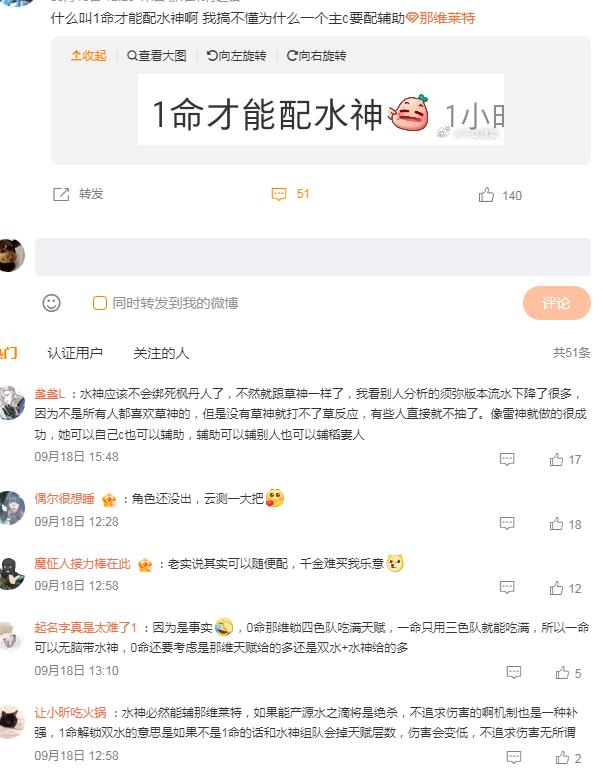
Task: Rotate image left with 向左旋转
Action: (236, 56)
